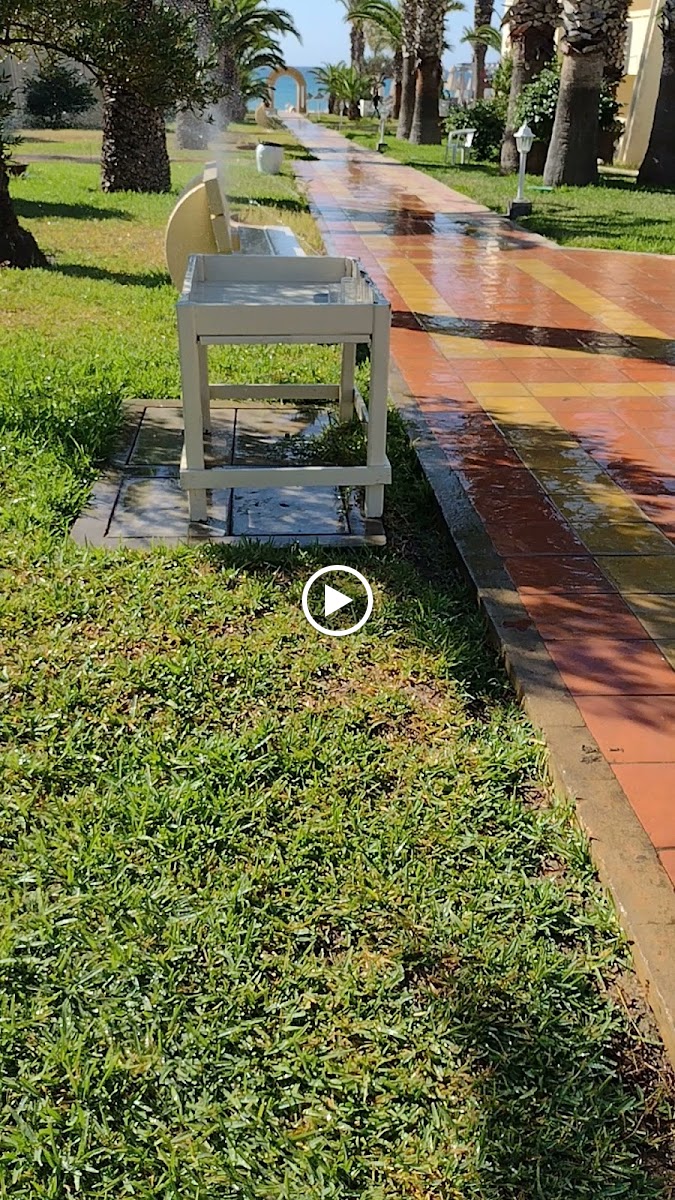Screen dimensions: 675x1200
Task: Play the video
Action: 337,601
